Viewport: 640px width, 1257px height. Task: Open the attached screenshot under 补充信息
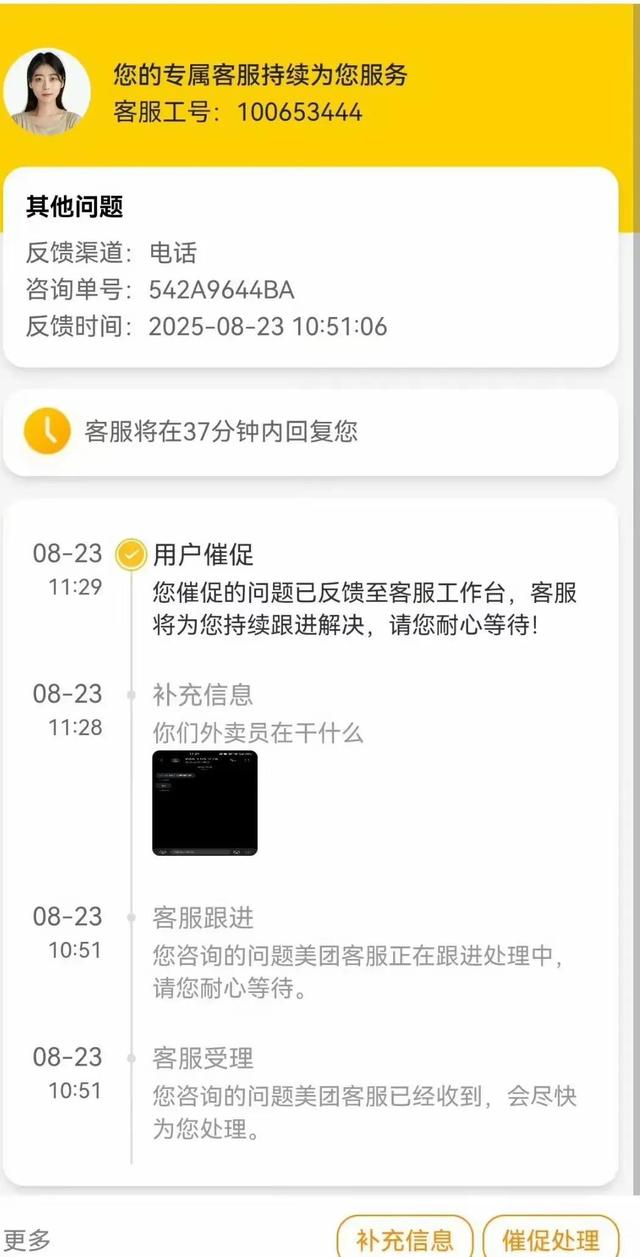point(204,803)
